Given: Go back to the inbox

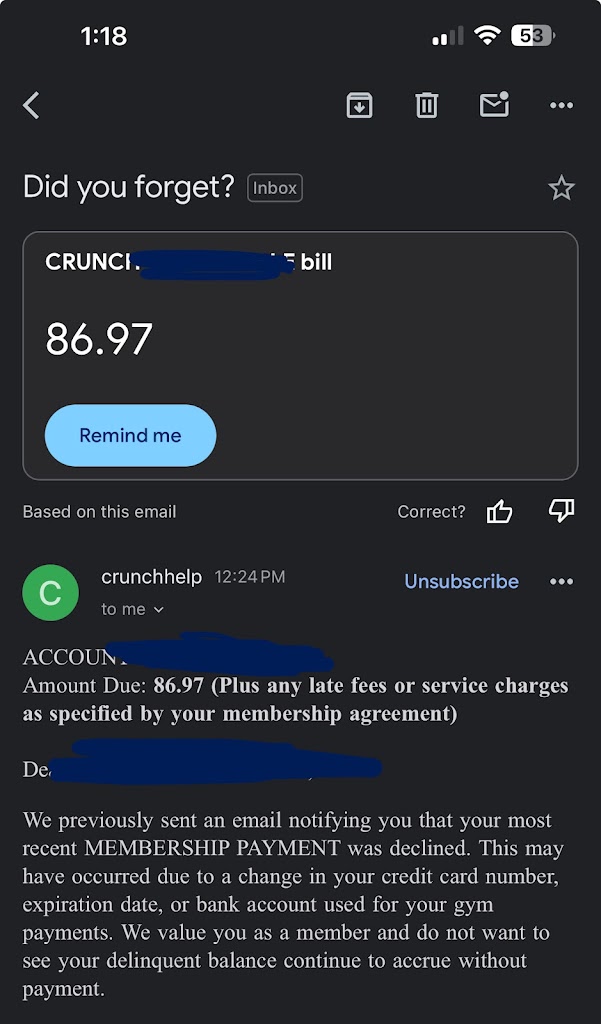Looking at the screenshot, I should point(32,105).
